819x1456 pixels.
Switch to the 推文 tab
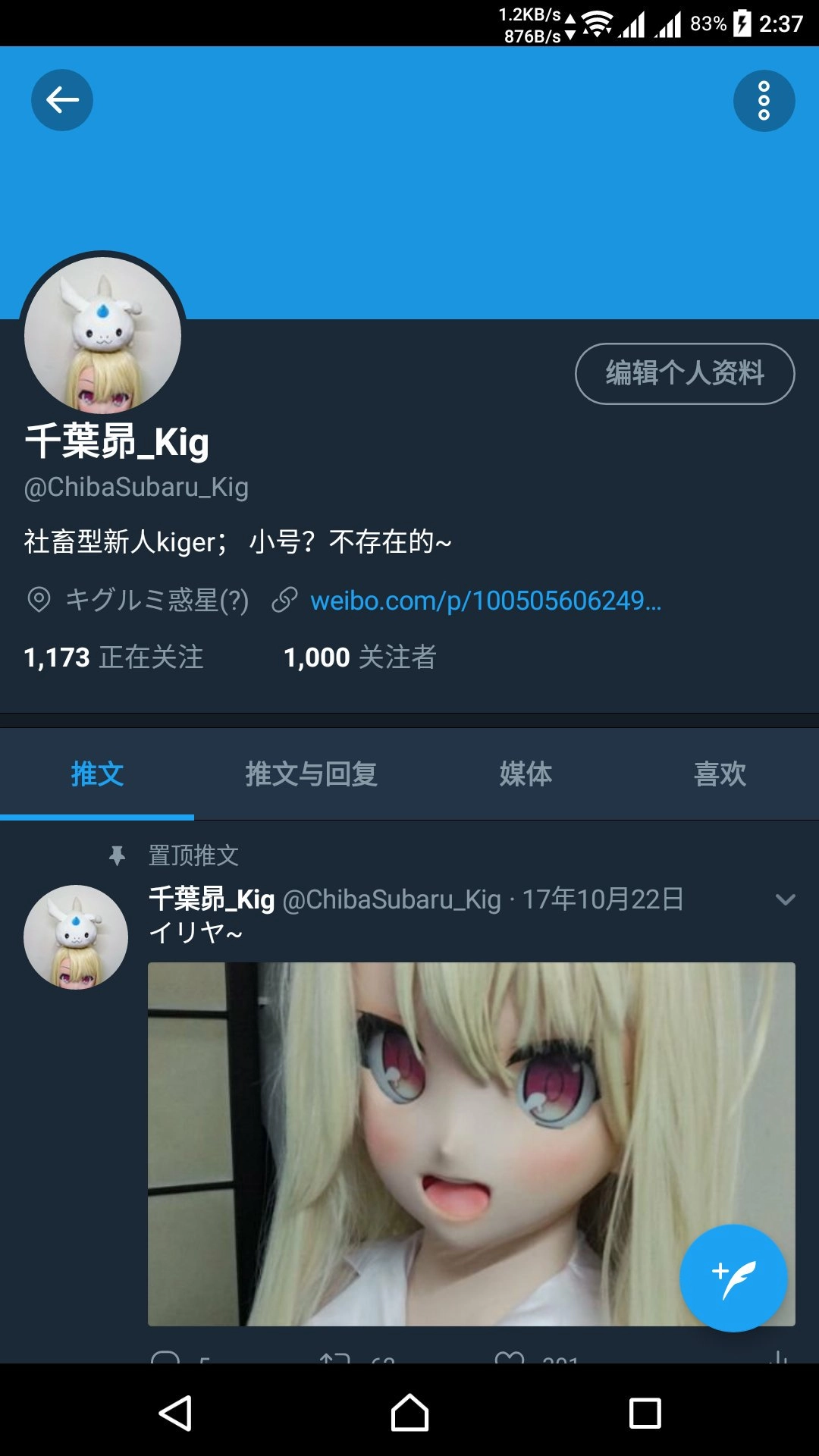coord(97,774)
